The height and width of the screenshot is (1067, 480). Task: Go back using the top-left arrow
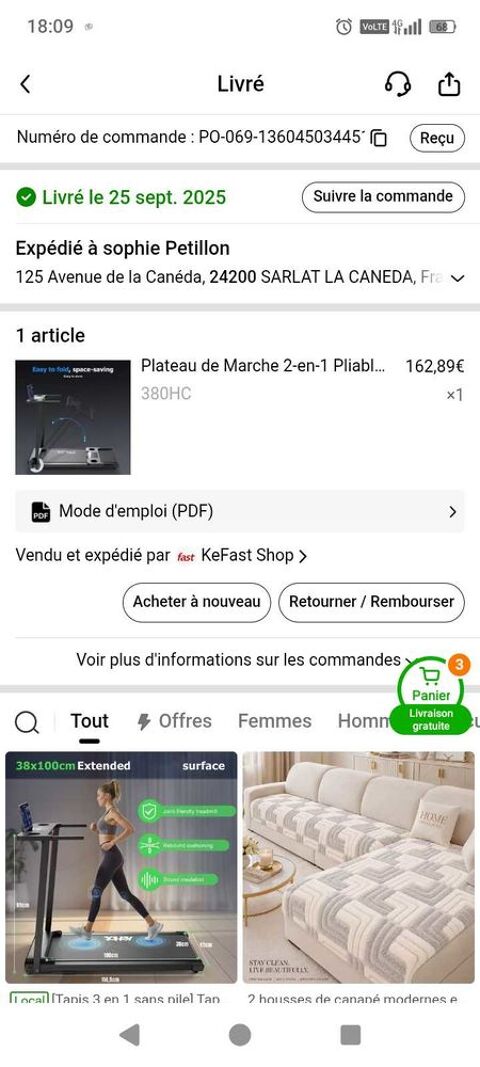pyautogui.click(x=25, y=84)
